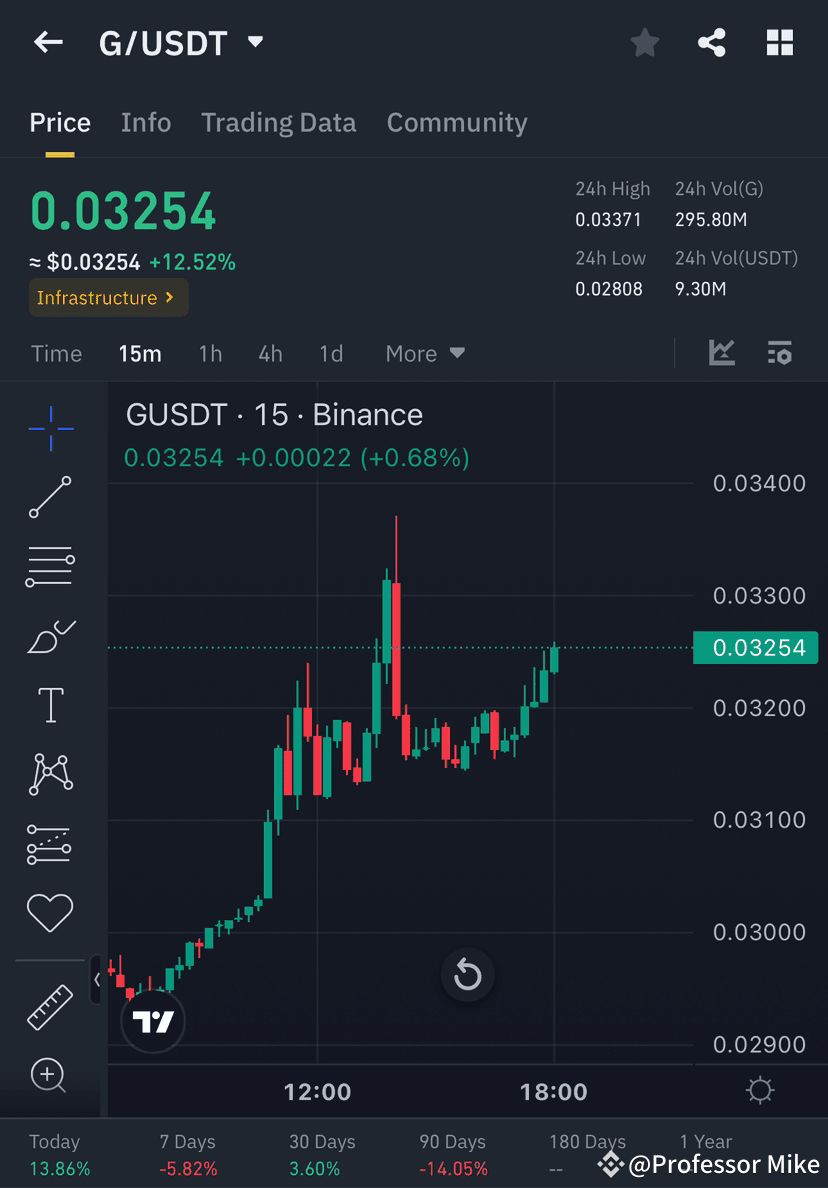Open the parallel lines drawing tool
This screenshot has width=828, height=1188.
[x=49, y=565]
